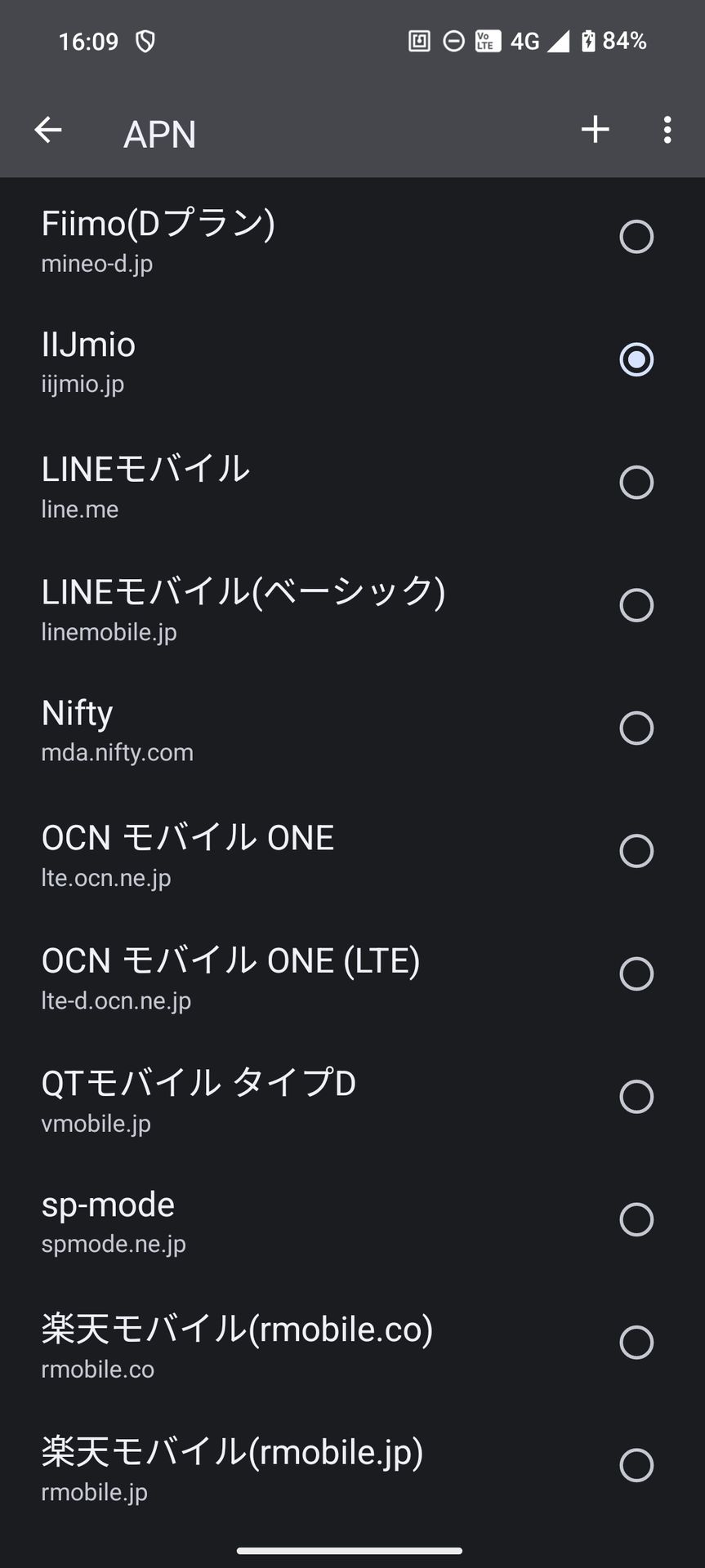Tap the clock showing 16:09
This screenshot has width=705, height=1568.
pos(87,41)
